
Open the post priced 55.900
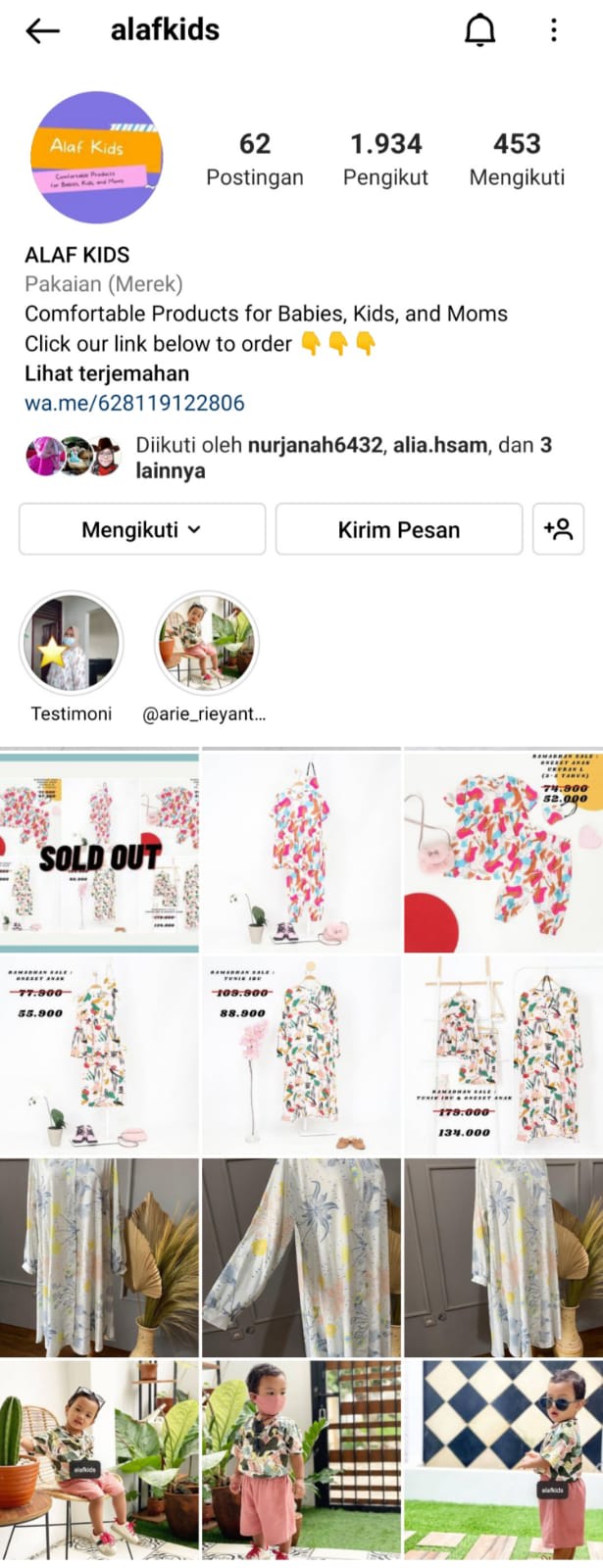(x=99, y=1056)
